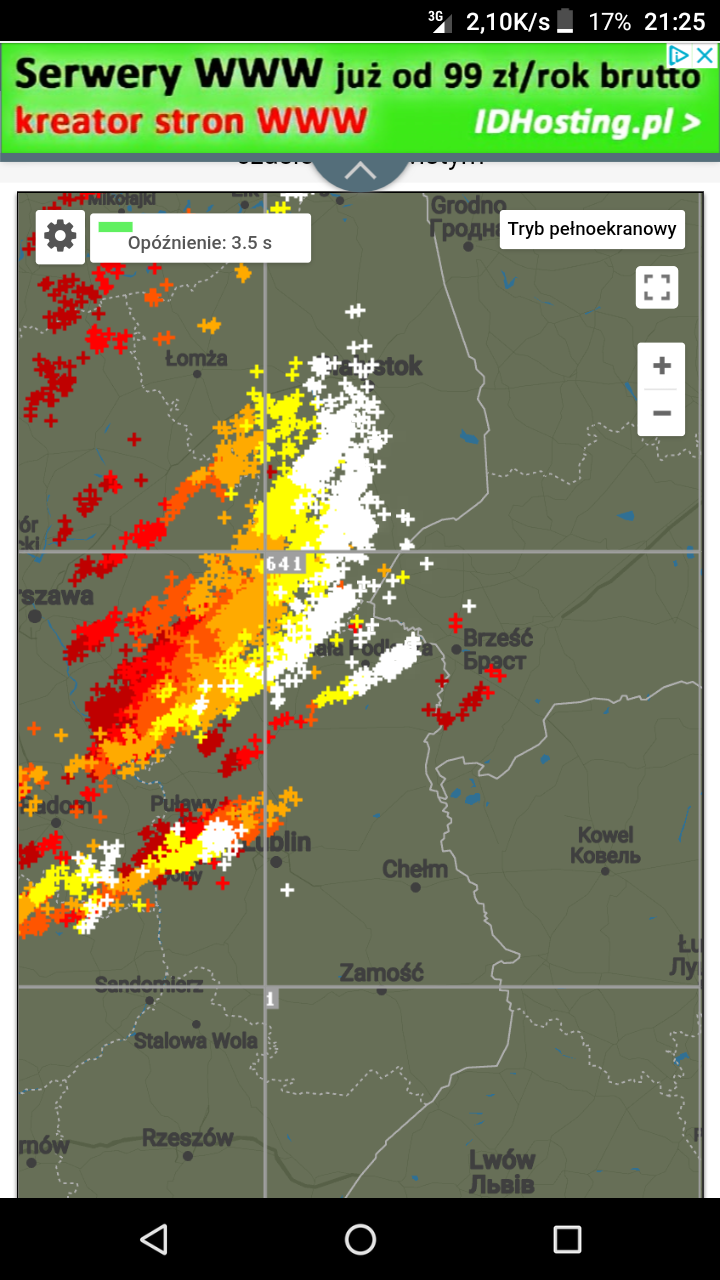The width and height of the screenshot is (720, 1280).
Task: Zoom out on the lightning map
Action: coord(661,412)
